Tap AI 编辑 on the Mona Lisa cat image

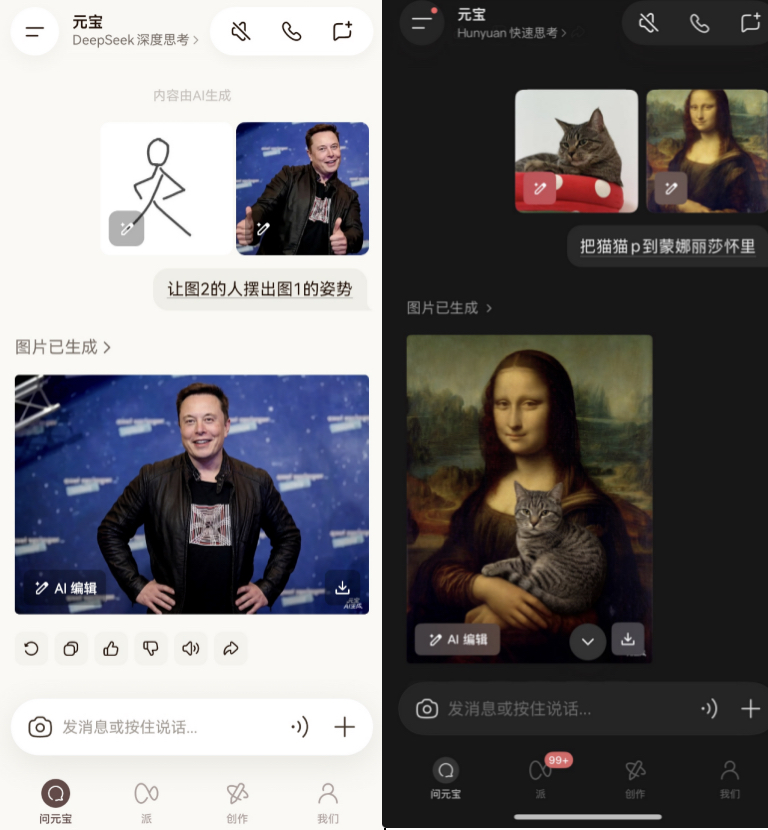pos(457,640)
